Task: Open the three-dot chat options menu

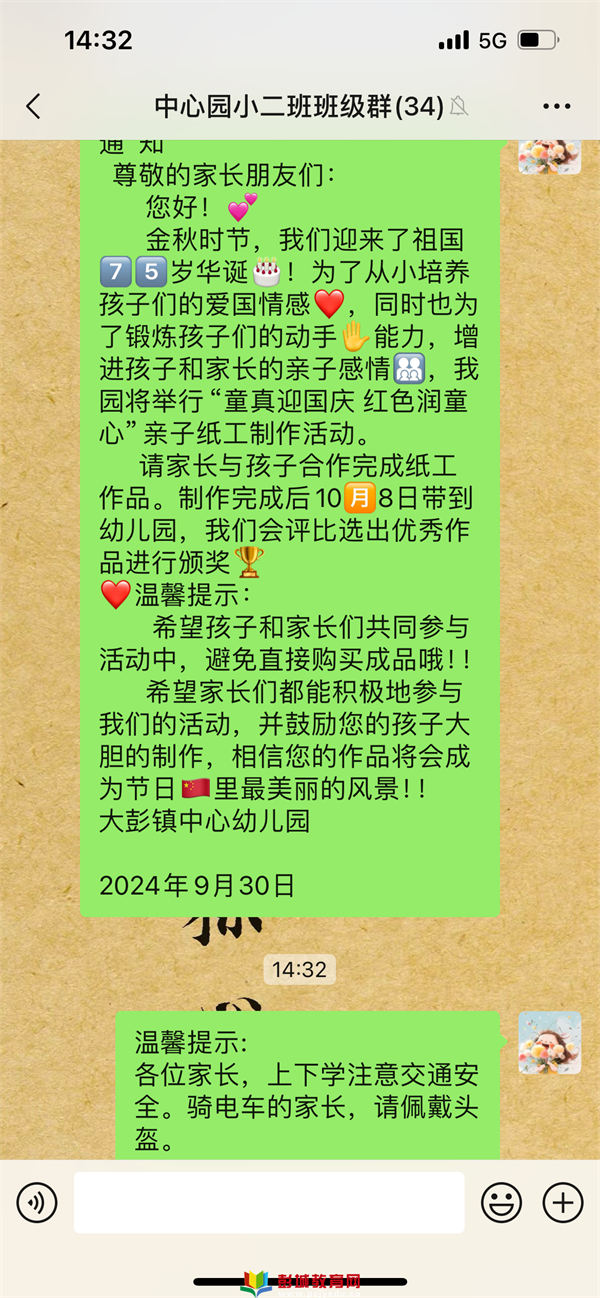Action: tap(556, 107)
